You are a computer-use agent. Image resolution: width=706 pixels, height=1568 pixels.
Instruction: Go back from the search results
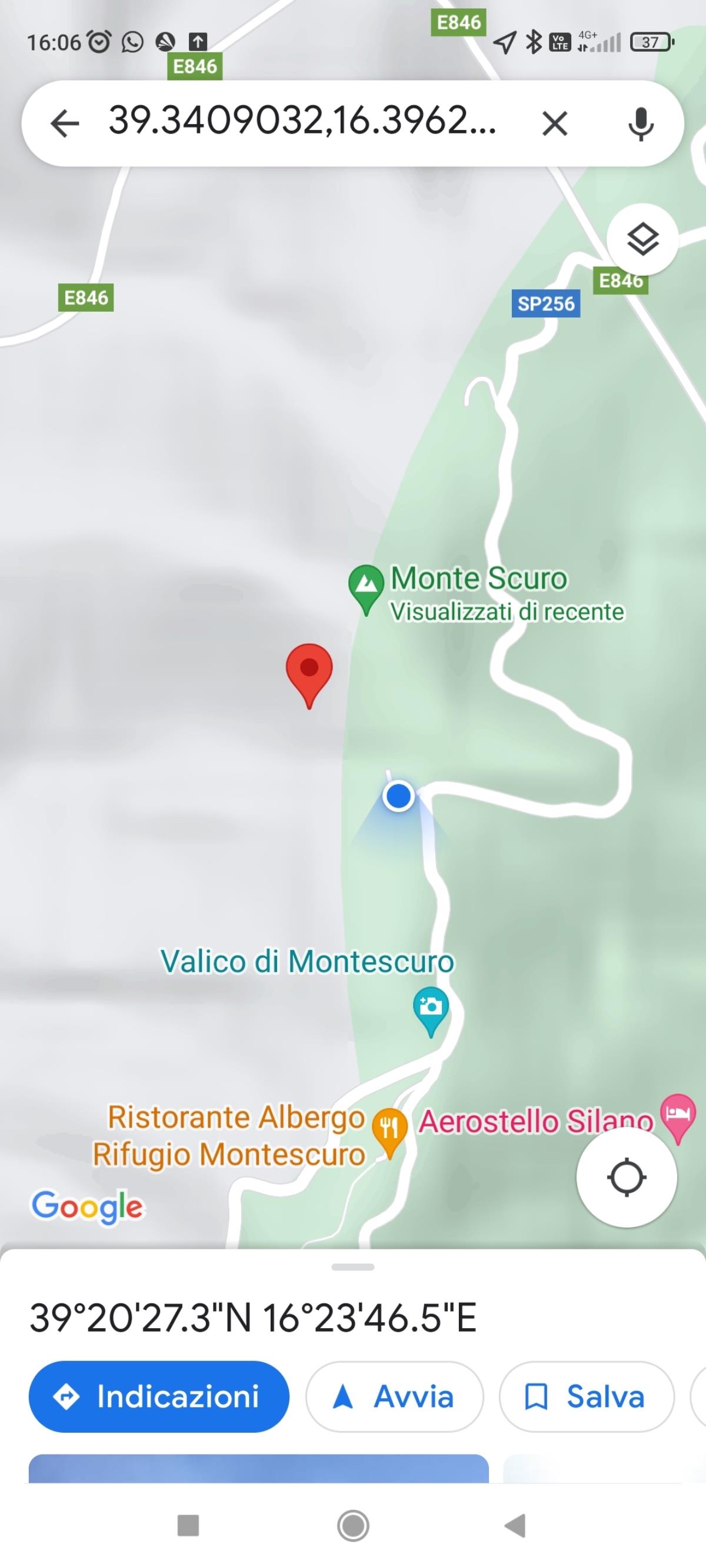(65, 123)
